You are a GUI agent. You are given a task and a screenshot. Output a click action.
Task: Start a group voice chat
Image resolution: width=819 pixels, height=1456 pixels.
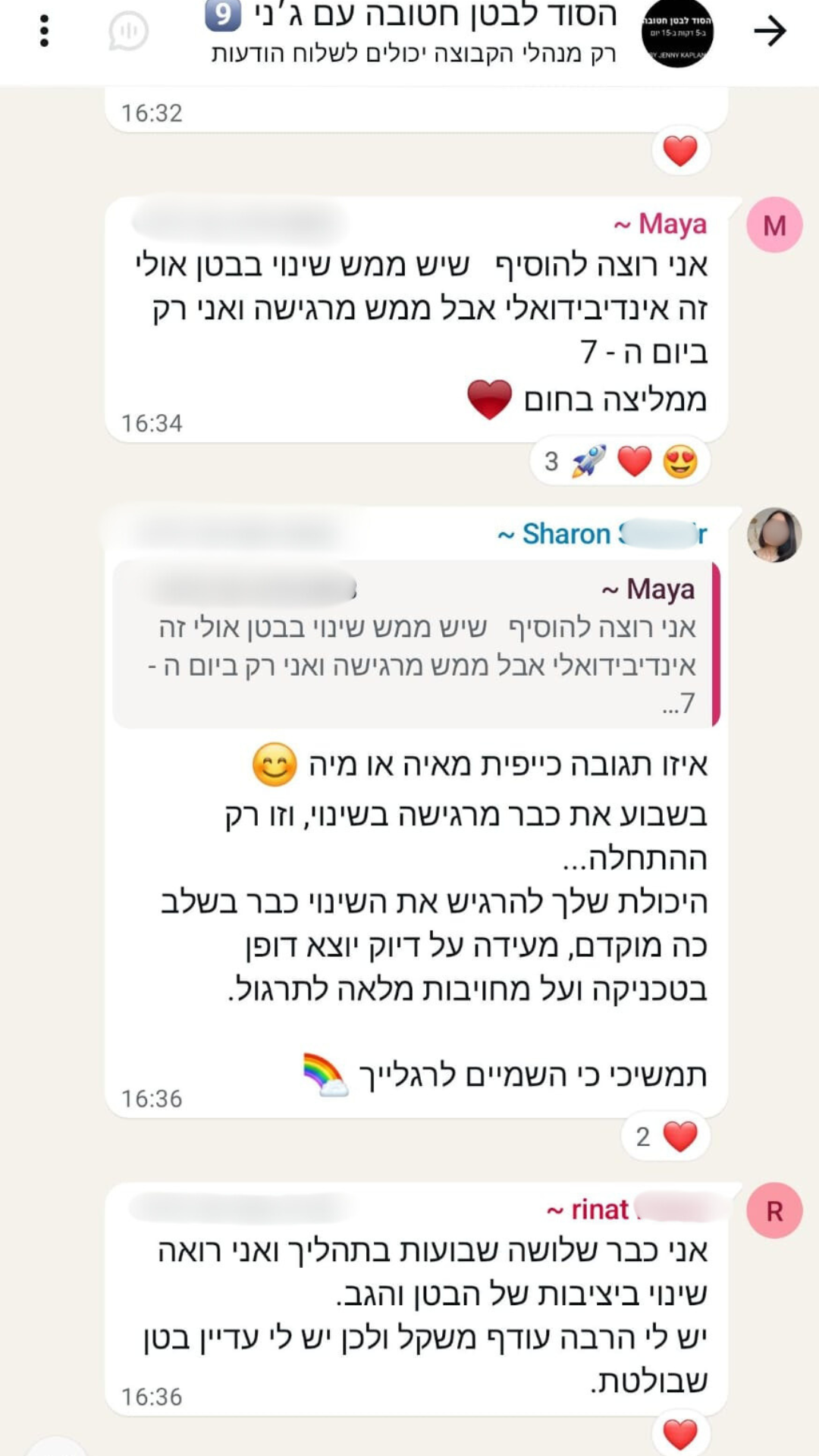(128, 31)
